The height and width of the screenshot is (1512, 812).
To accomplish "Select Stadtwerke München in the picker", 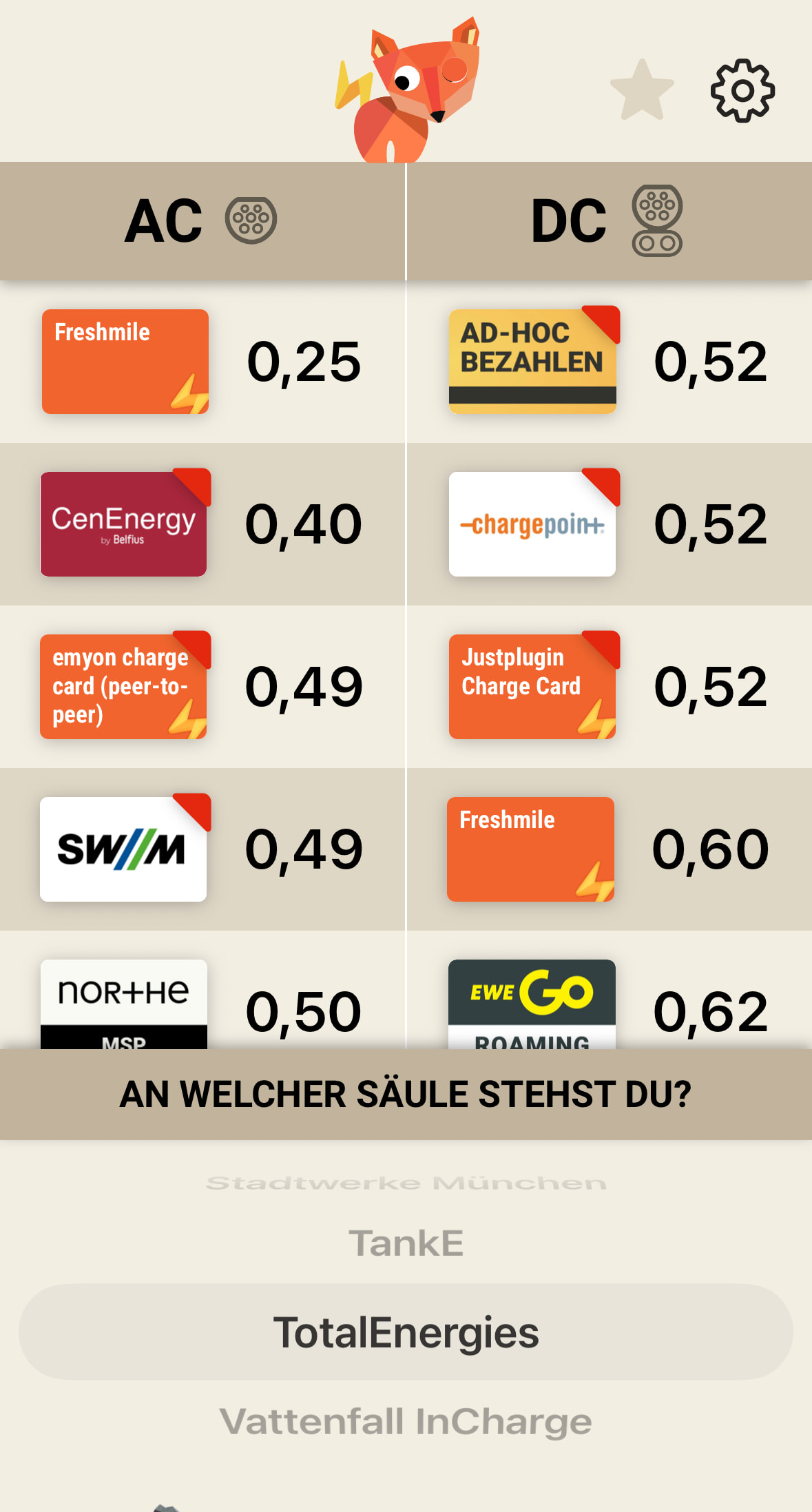I will (x=406, y=1183).
